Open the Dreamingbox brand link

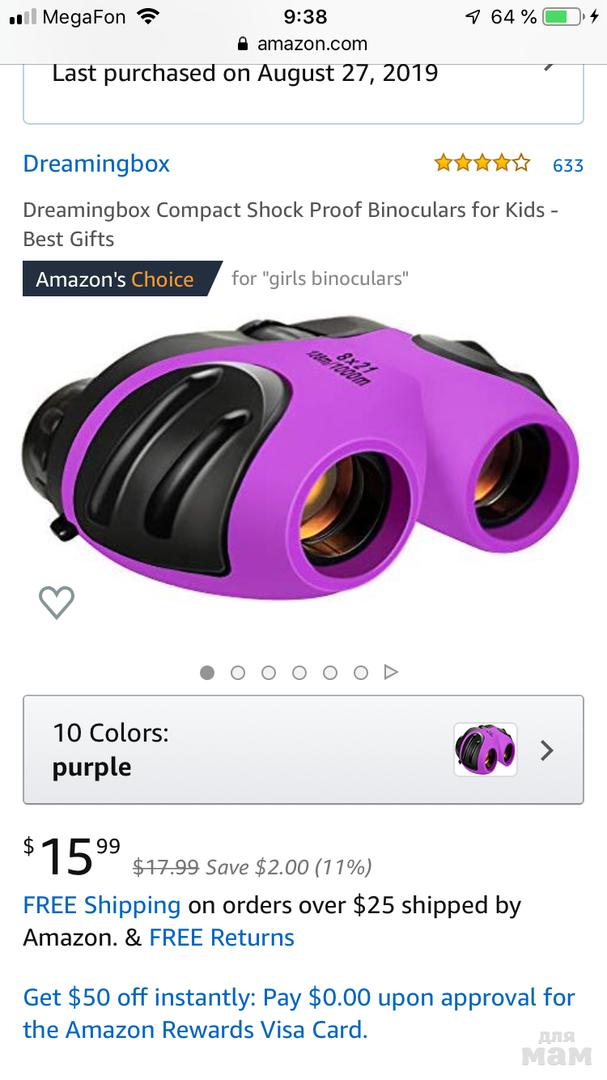96,164
